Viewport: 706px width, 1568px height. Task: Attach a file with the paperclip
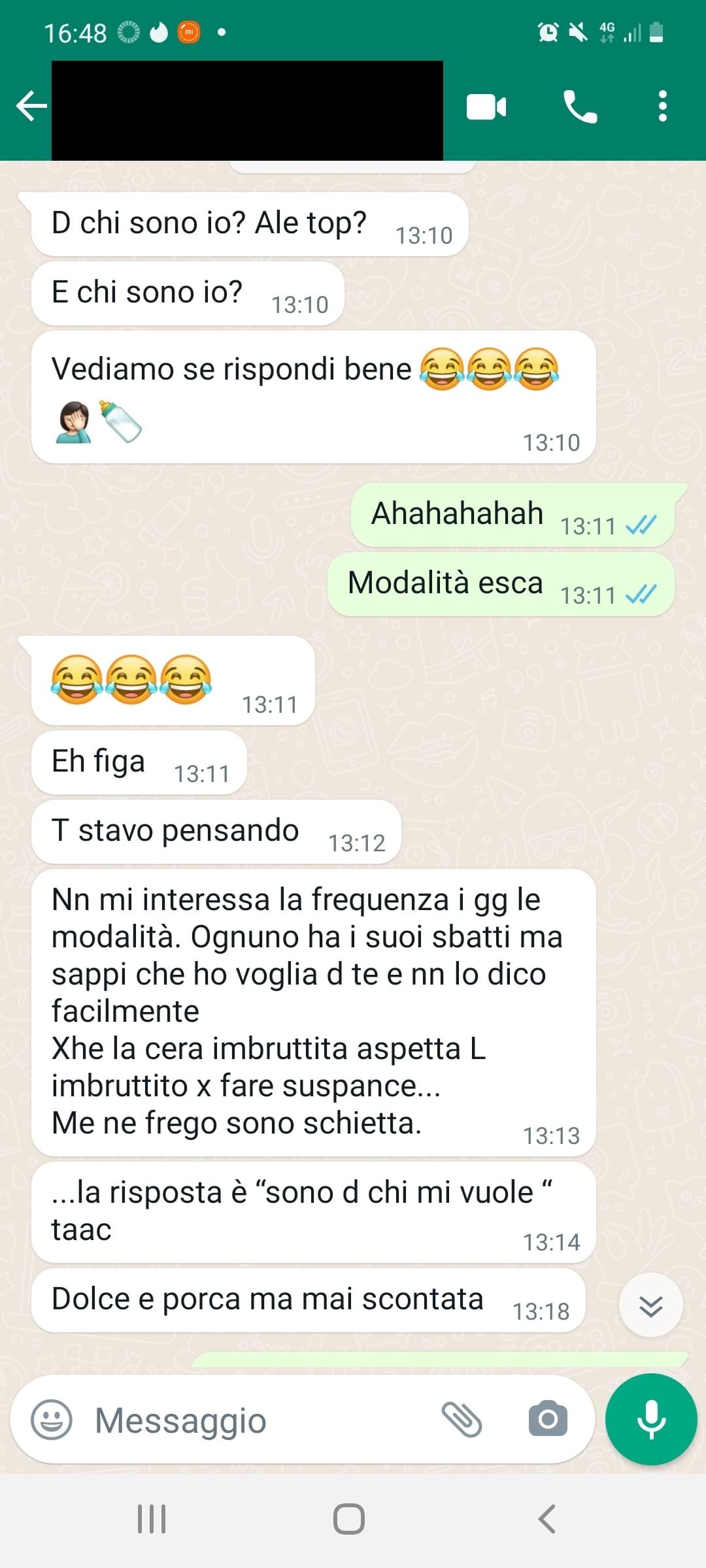click(462, 1420)
